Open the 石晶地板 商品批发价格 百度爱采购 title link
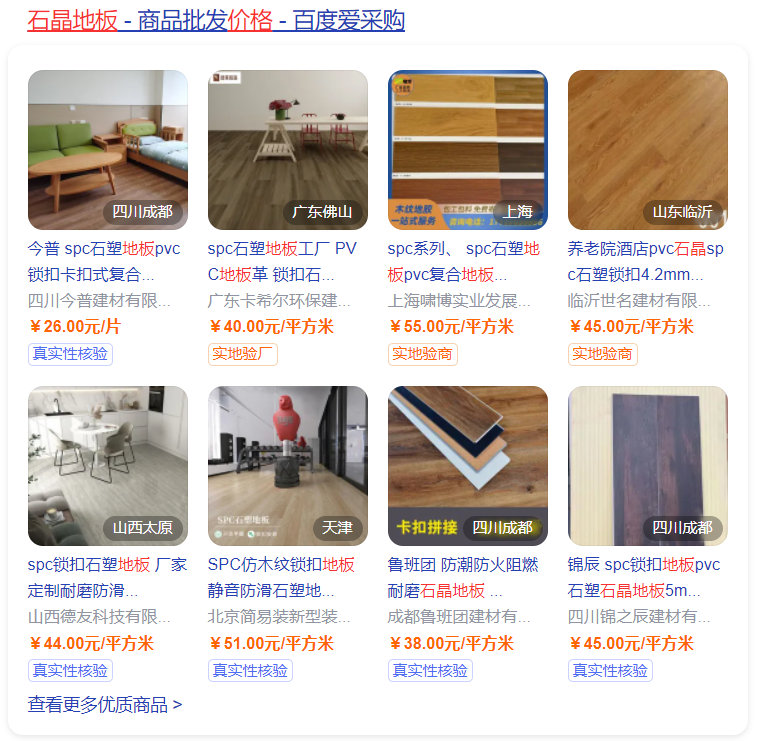 tap(215, 20)
